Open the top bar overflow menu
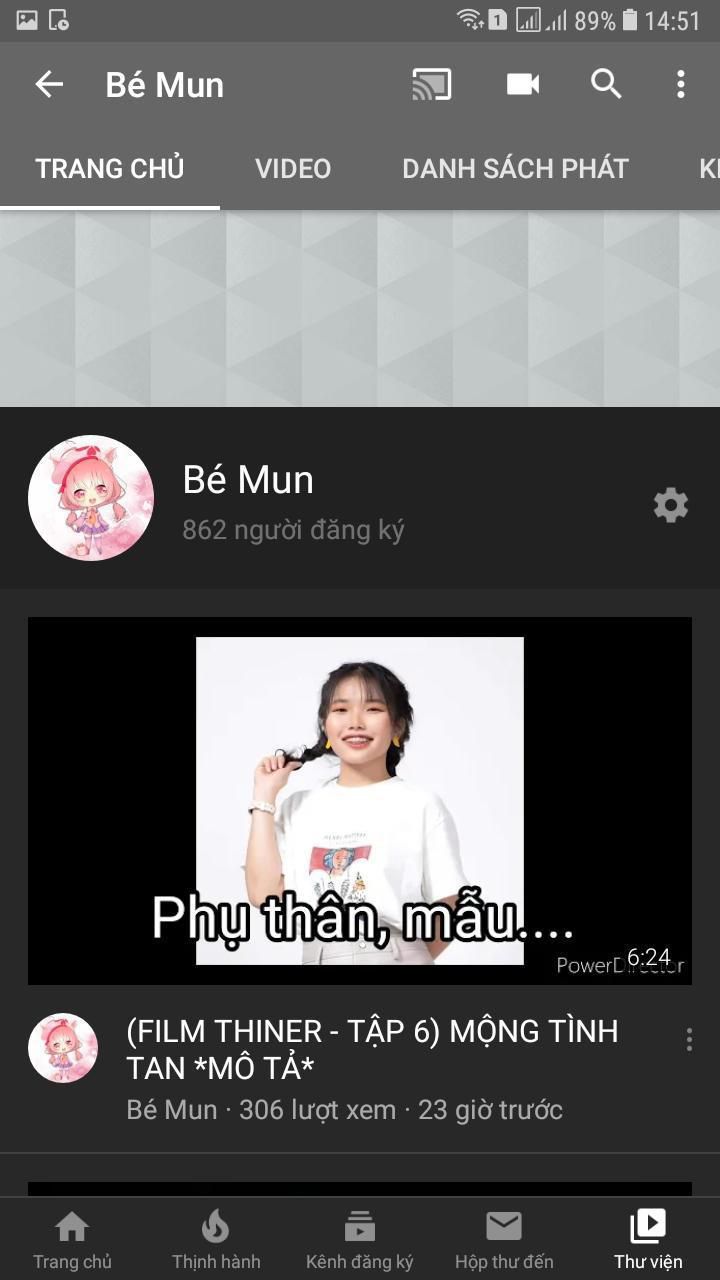720x1280 pixels. [681, 85]
